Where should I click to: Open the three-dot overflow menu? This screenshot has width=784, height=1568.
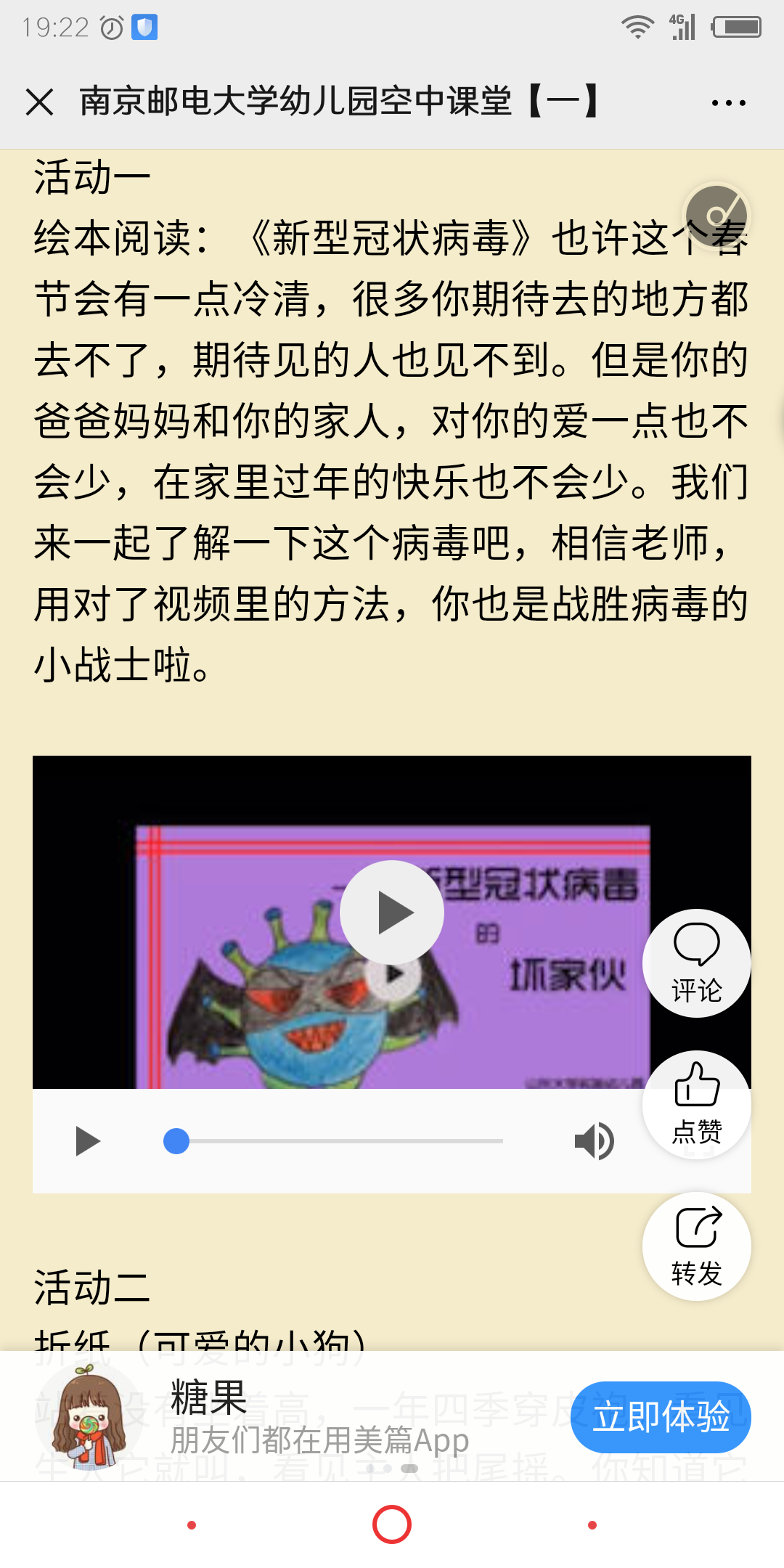[x=728, y=103]
